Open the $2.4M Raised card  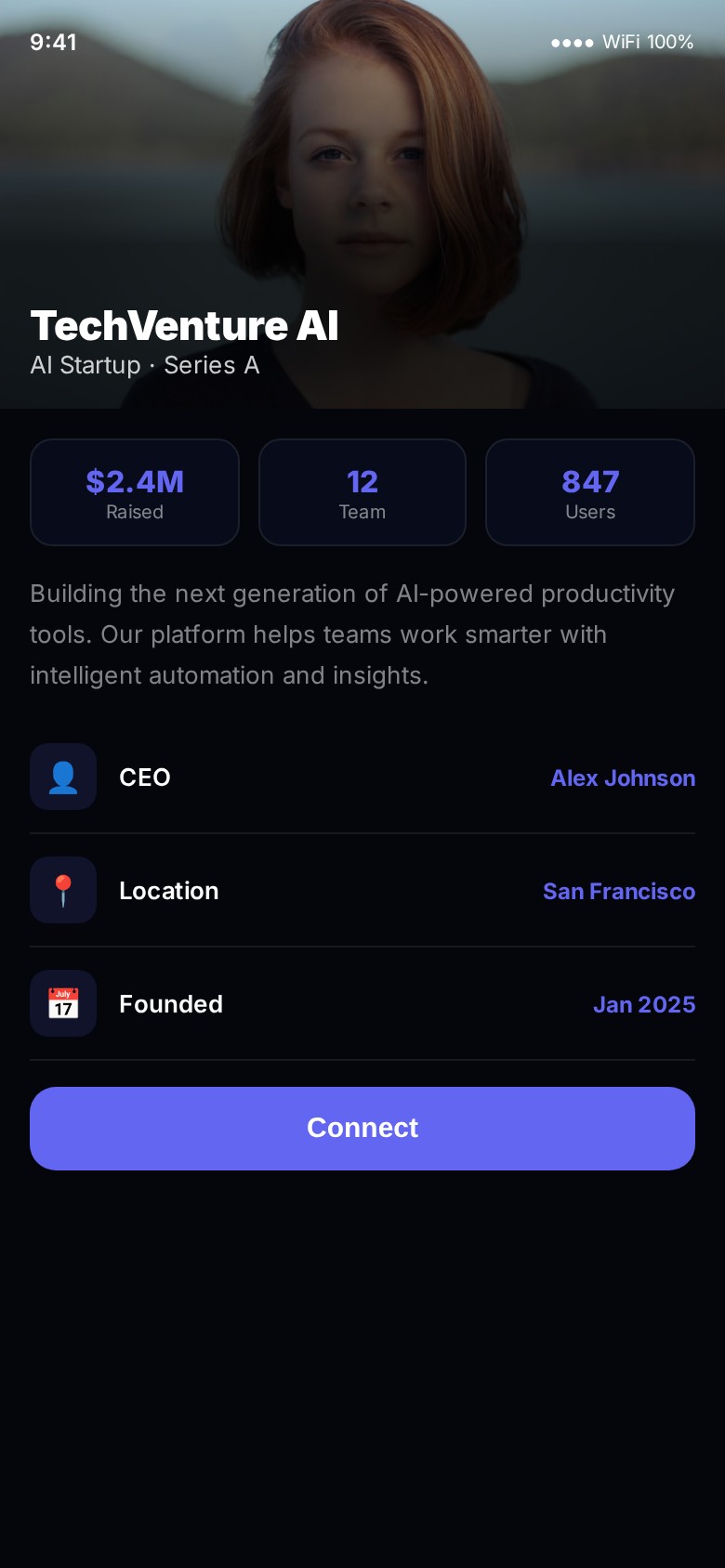point(135,492)
